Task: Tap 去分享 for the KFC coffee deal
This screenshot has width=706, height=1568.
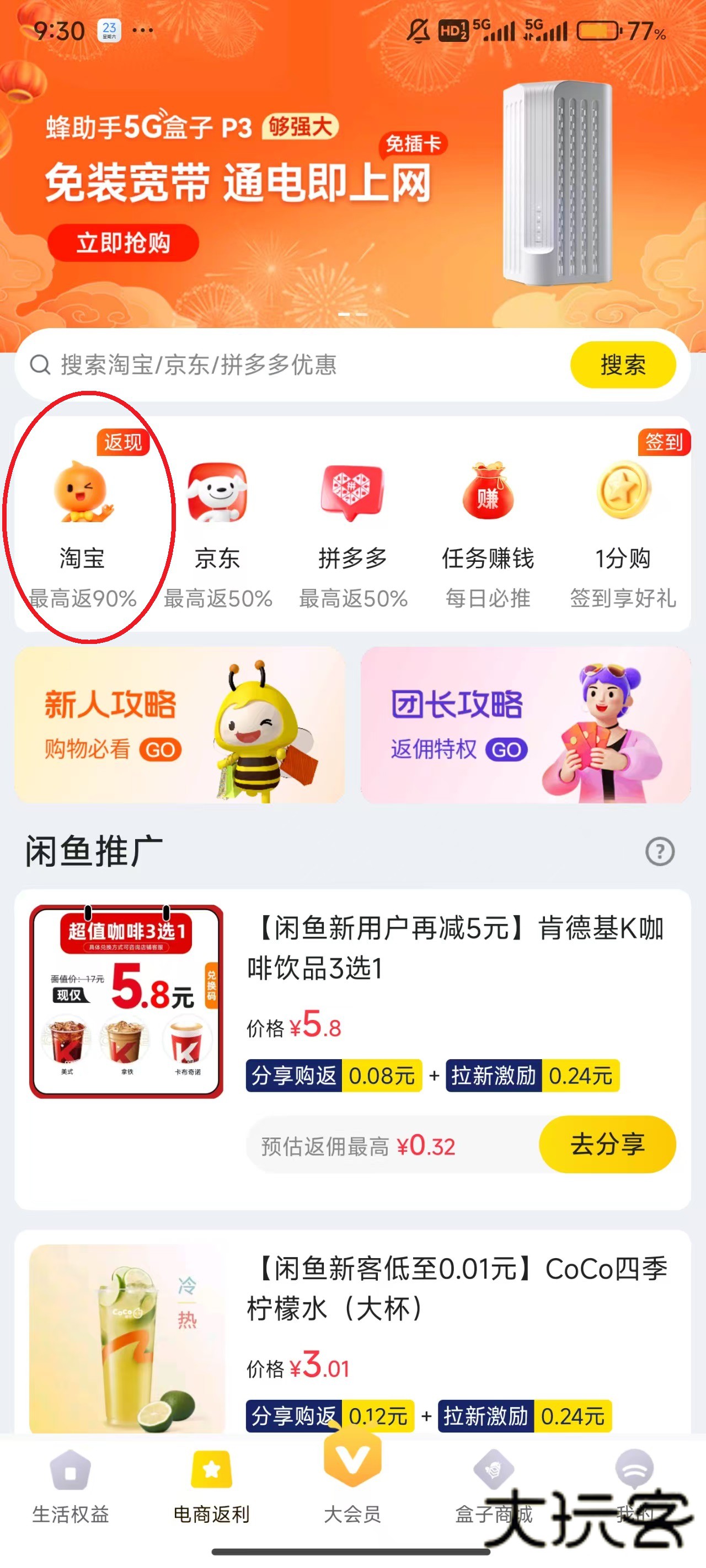Action: (607, 1143)
